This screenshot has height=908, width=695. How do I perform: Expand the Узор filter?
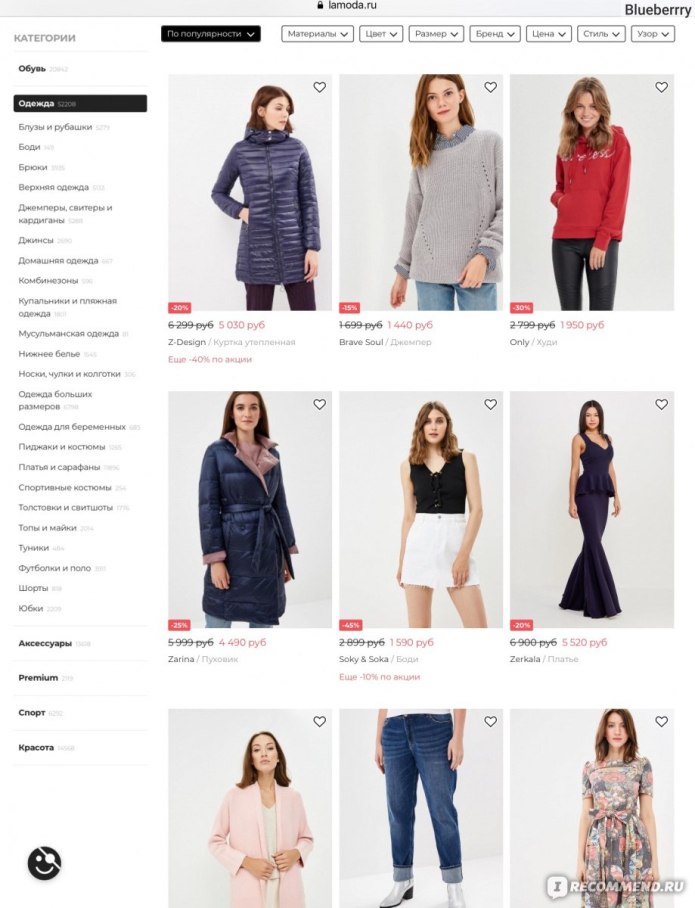pyautogui.click(x=652, y=34)
